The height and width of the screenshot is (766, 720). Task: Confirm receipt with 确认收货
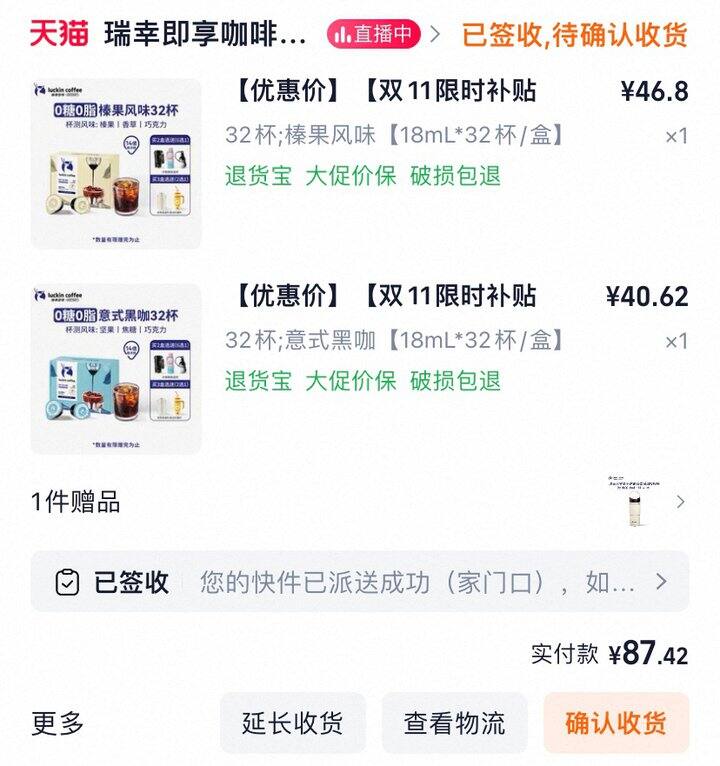point(616,723)
